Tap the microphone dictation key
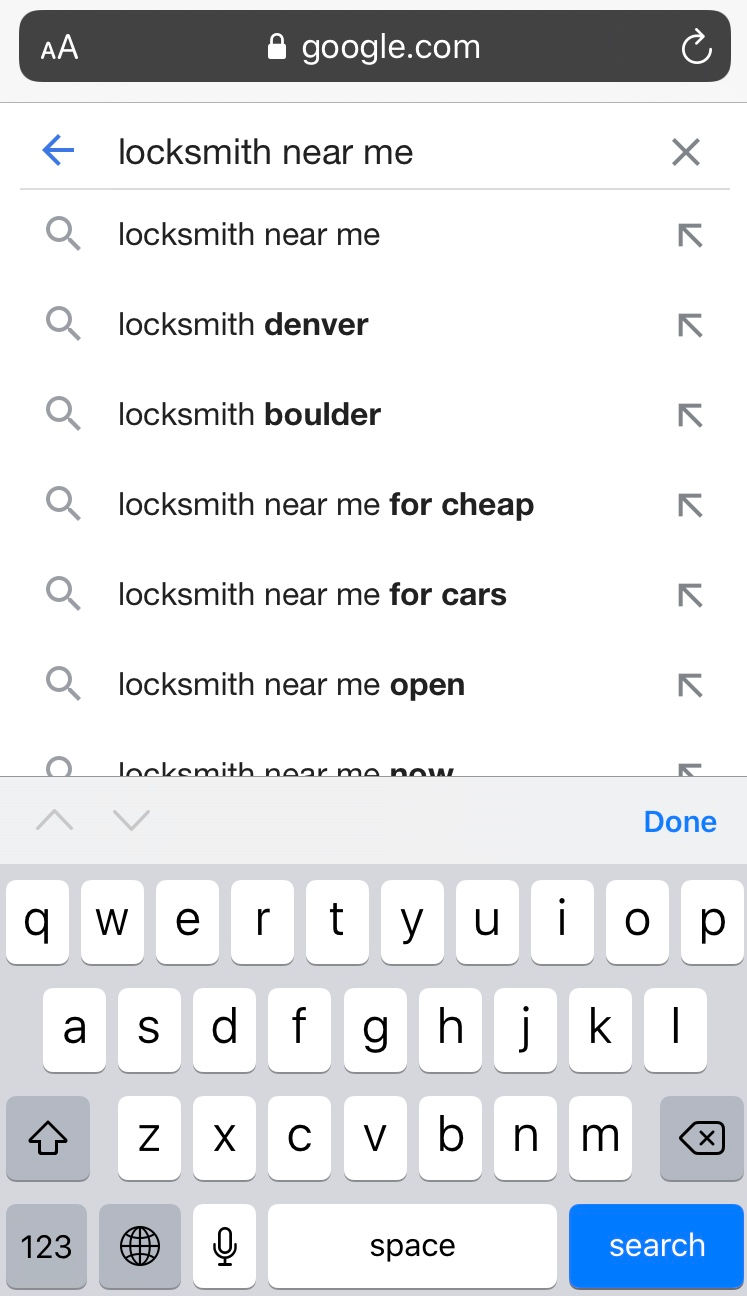The height and width of the screenshot is (1296, 747). 225,1245
